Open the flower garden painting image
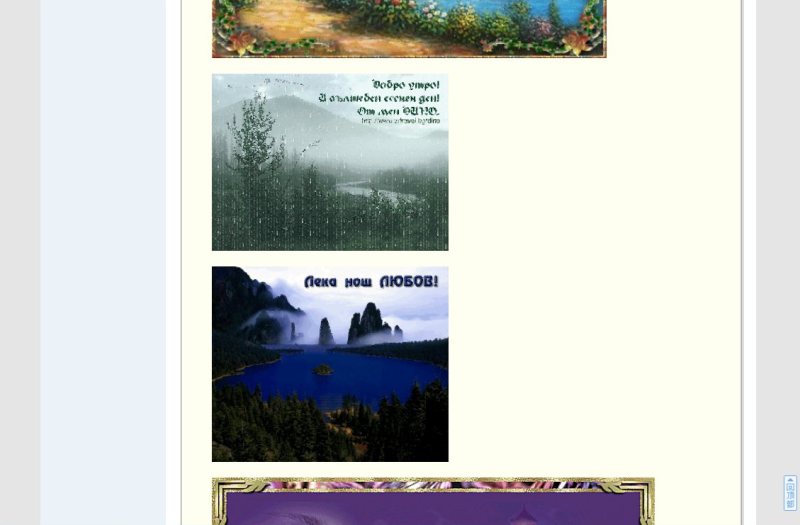The width and height of the screenshot is (800, 525). 408,28
